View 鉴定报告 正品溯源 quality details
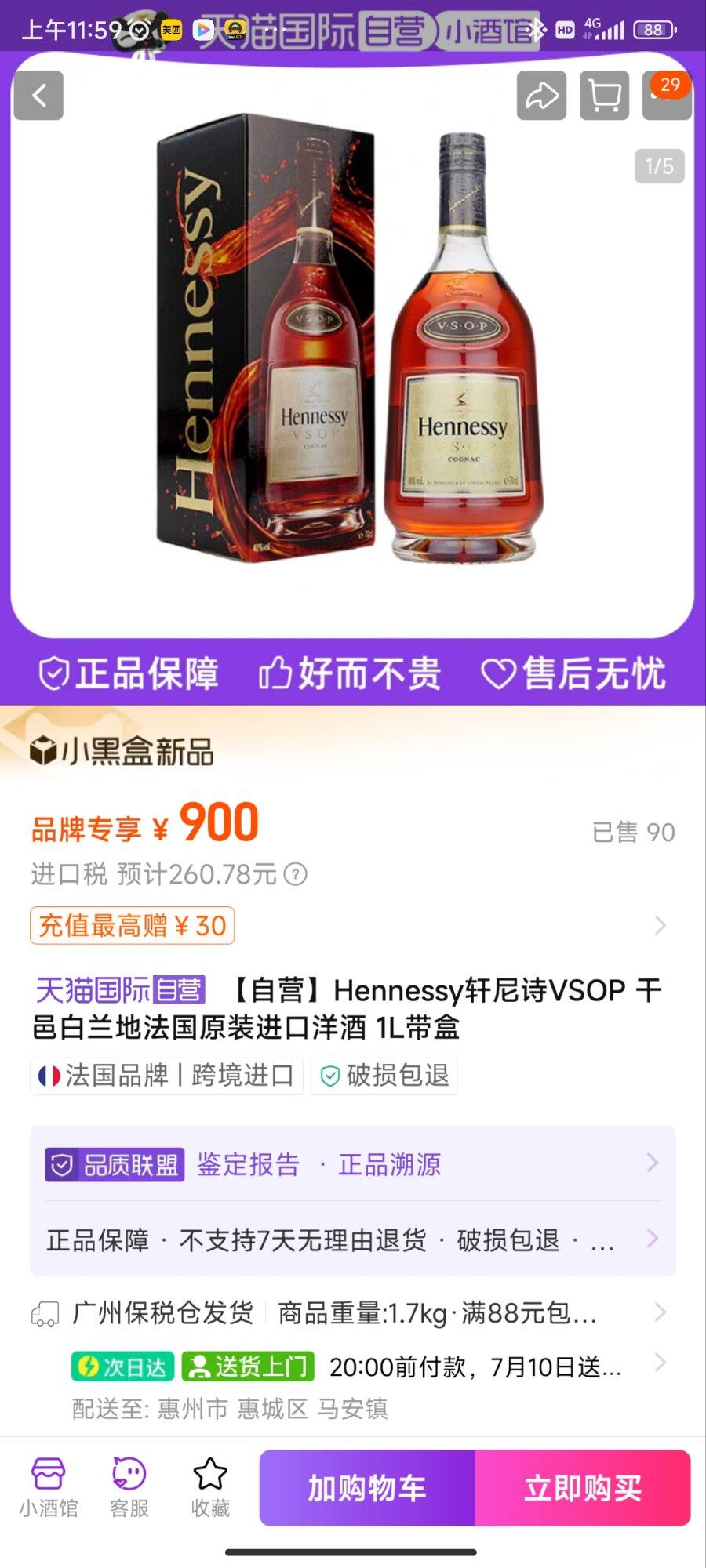This screenshot has width=706, height=1568. (x=351, y=1165)
